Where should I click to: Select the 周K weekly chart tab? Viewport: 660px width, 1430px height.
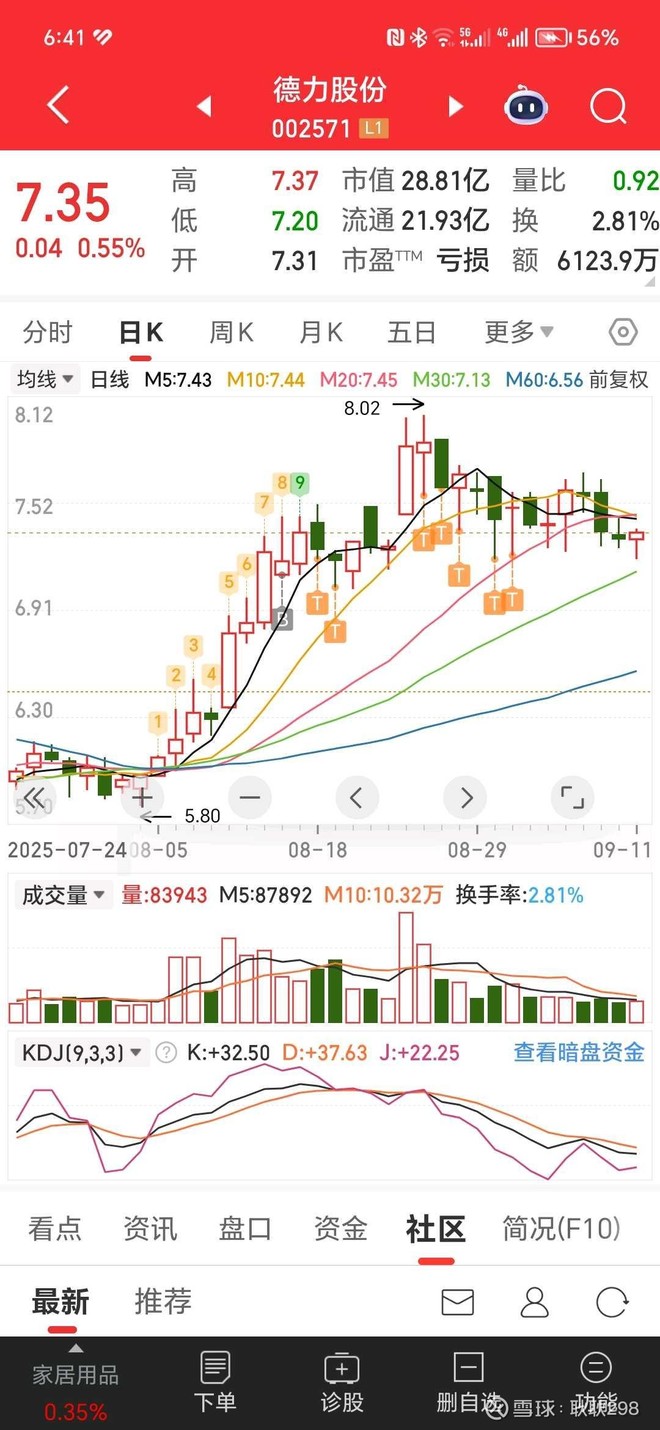point(231,332)
